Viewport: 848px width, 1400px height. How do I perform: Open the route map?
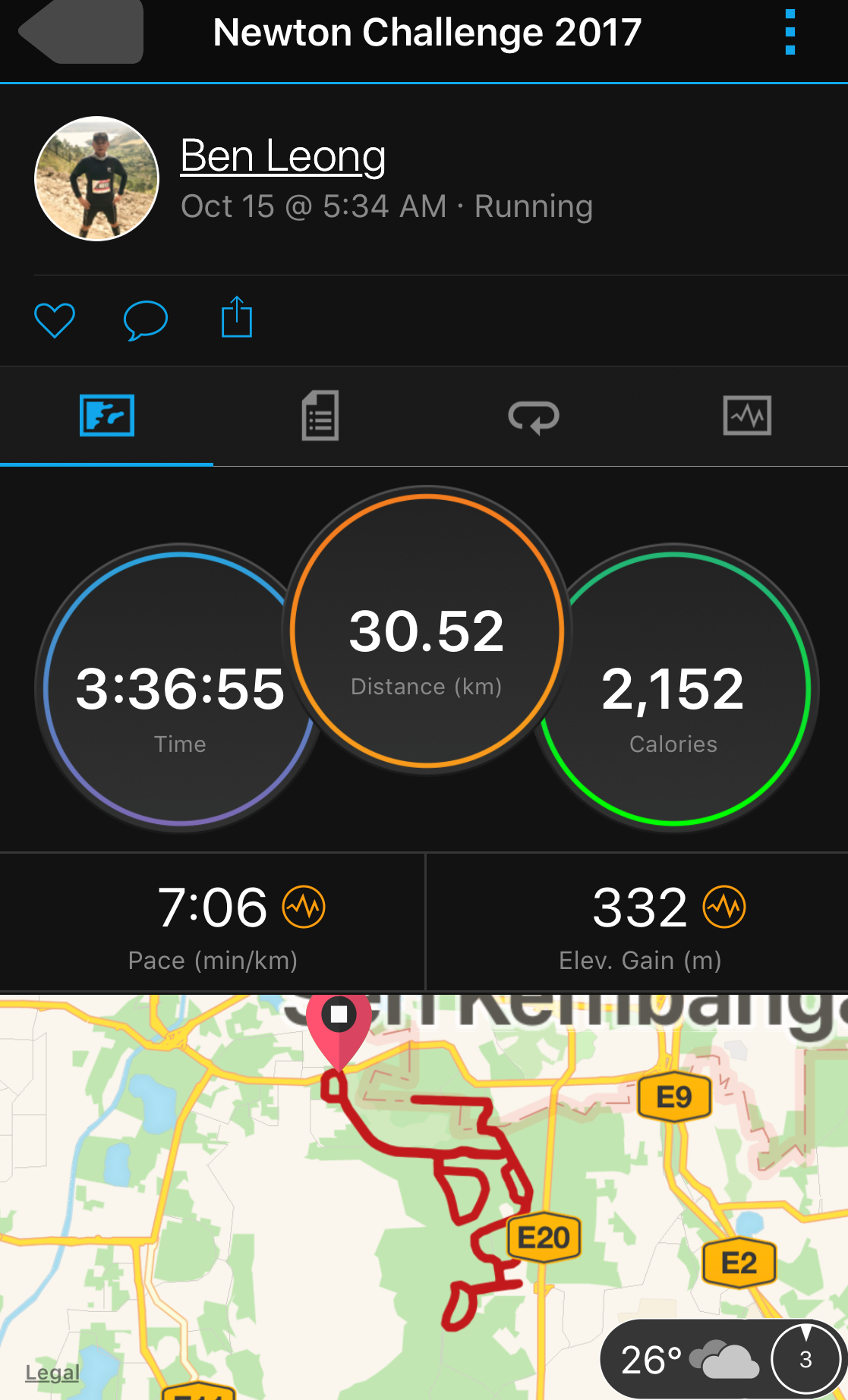click(424, 1197)
